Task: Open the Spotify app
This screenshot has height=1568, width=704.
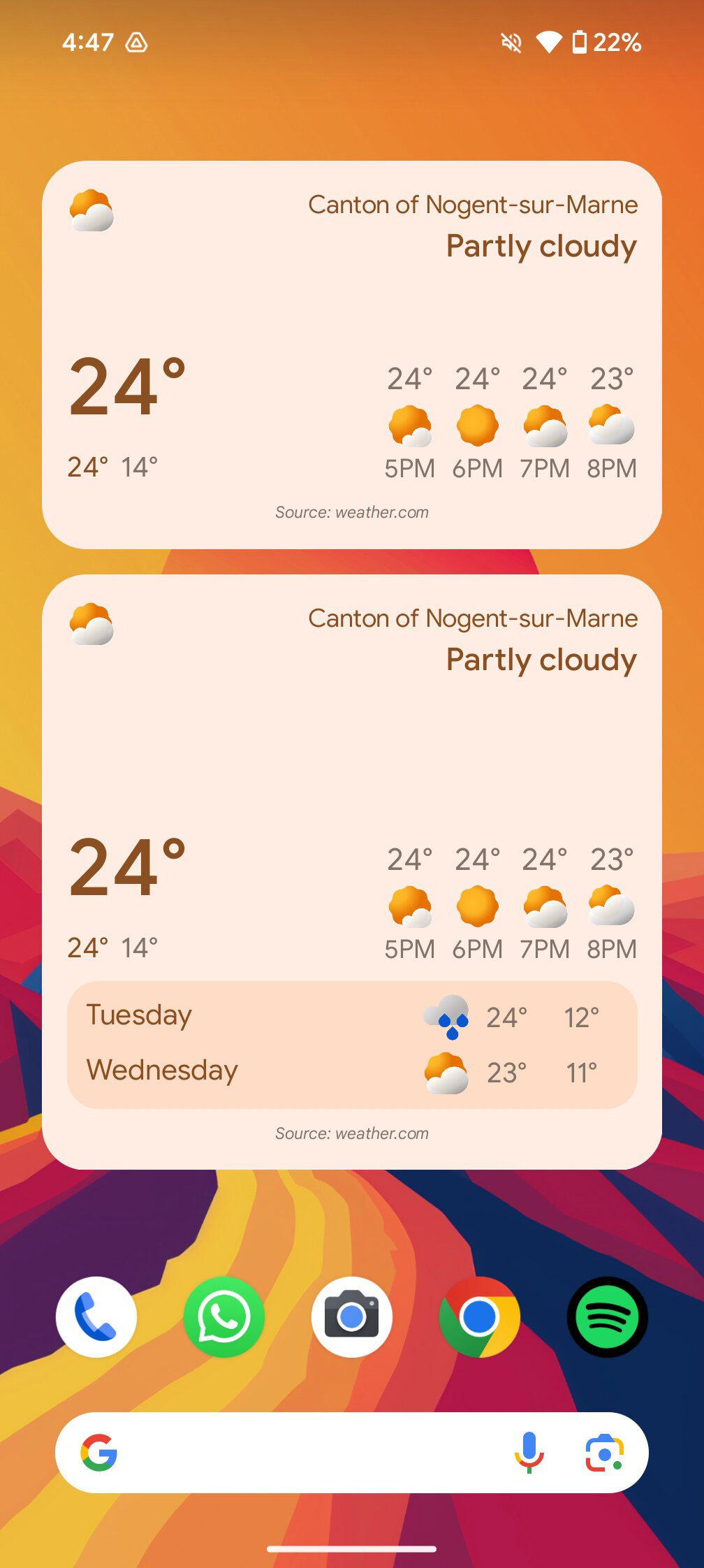Action: click(x=608, y=1317)
